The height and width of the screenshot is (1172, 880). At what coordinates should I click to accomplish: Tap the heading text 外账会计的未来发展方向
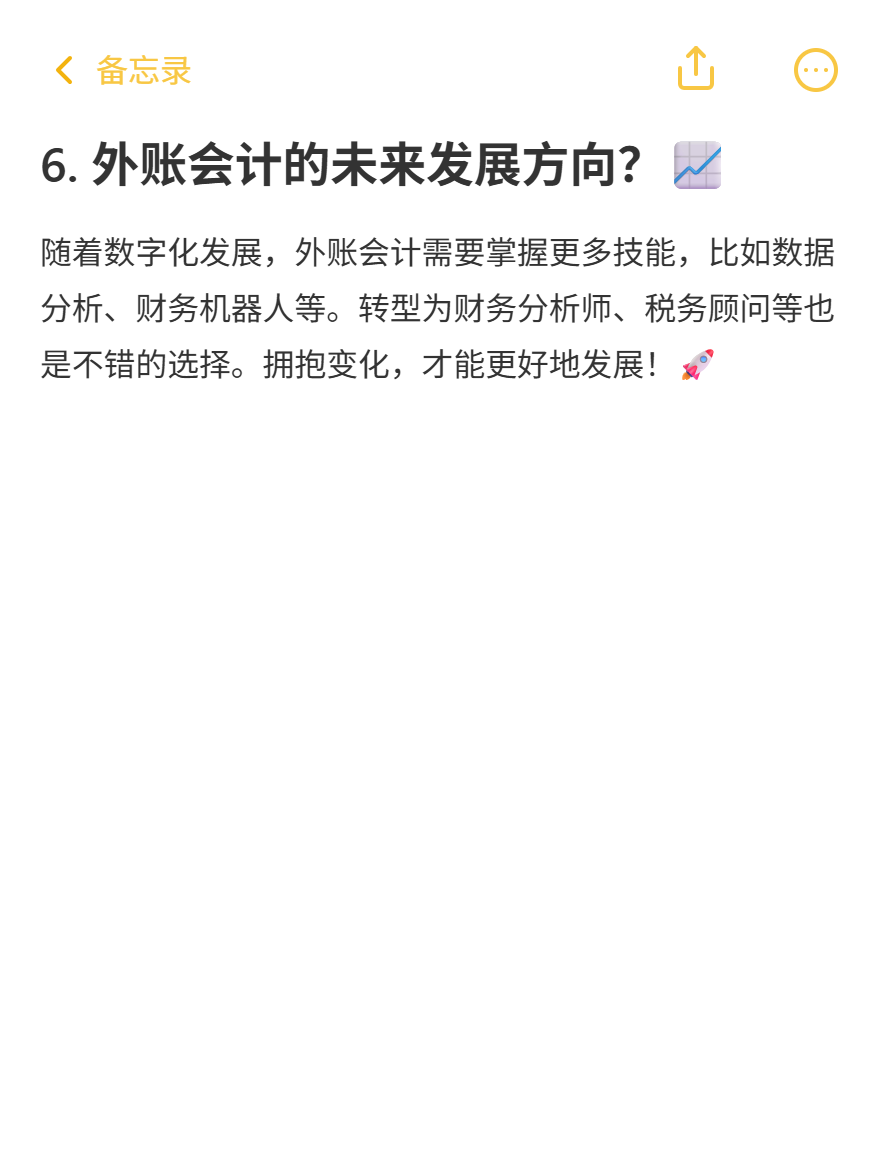[360, 165]
